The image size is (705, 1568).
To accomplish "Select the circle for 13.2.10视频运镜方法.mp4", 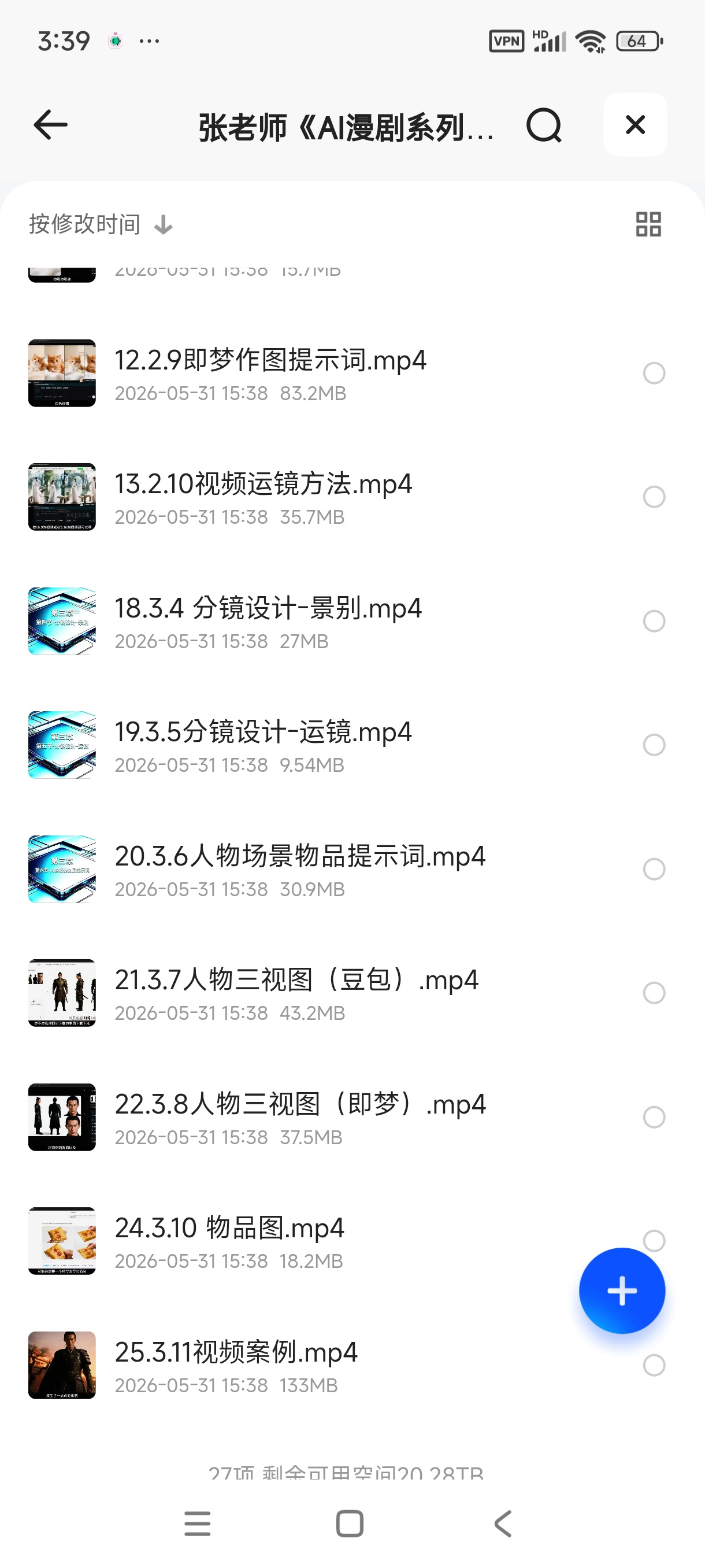I will [654, 497].
